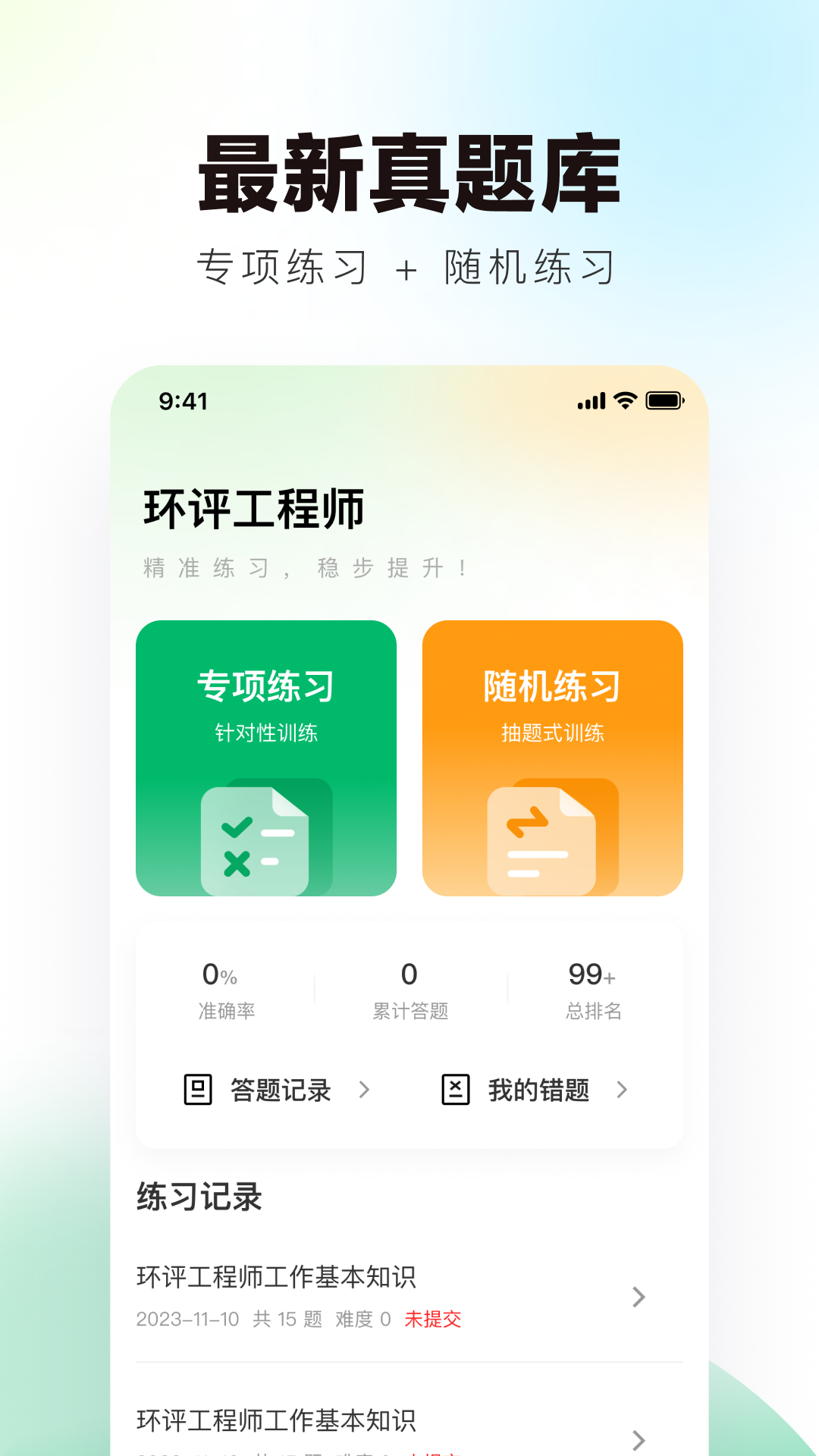Open the 专项练习 practice card
This screenshot has height=1456, width=819.
(266, 758)
